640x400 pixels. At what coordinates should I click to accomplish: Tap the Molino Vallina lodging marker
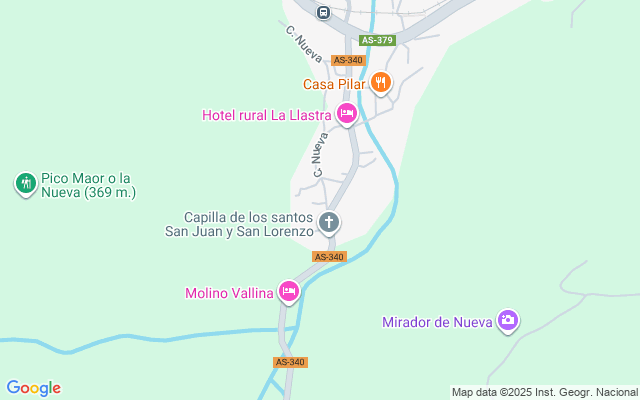point(289,292)
